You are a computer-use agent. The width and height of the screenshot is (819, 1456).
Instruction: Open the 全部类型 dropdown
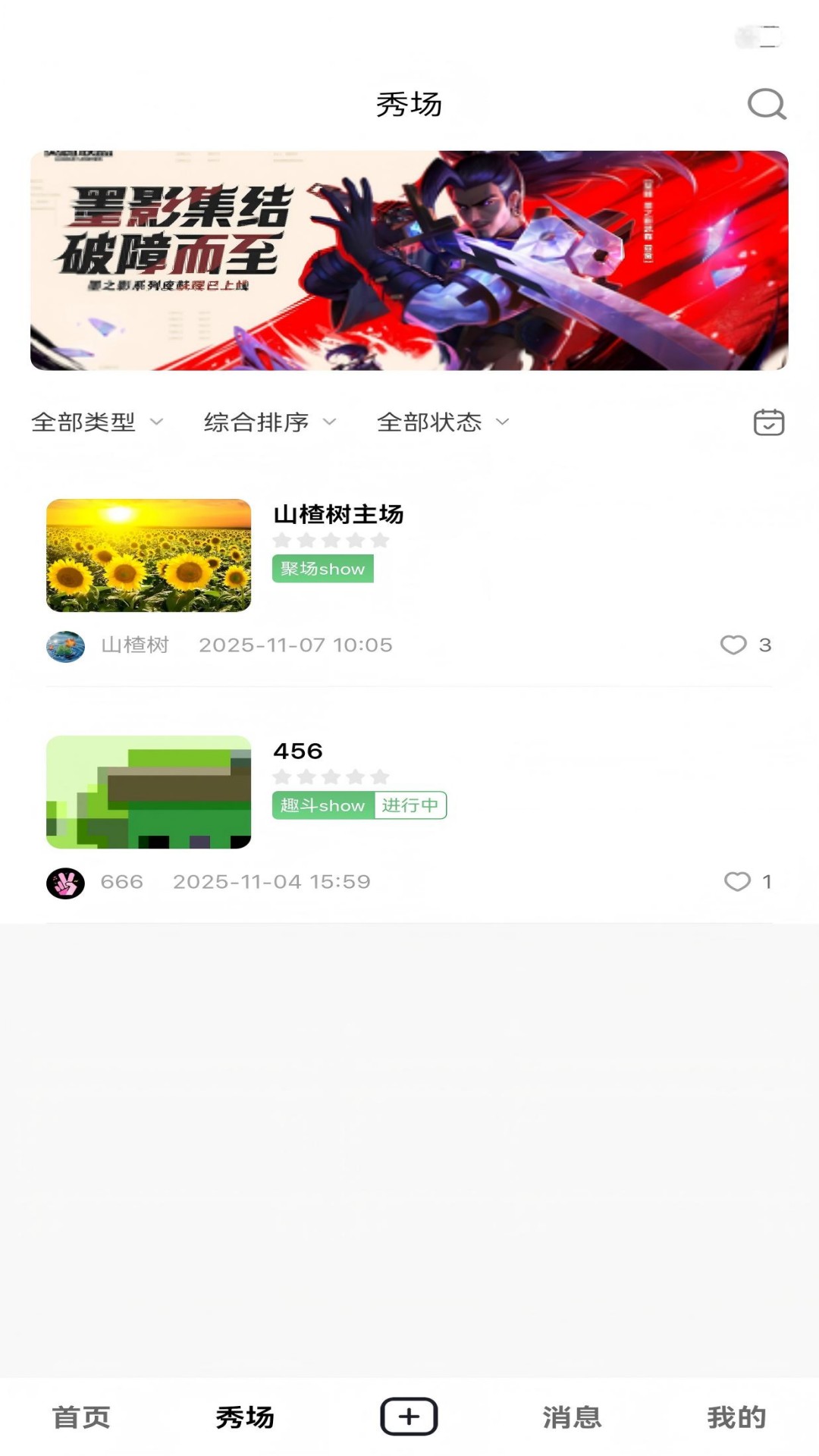tap(96, 422)
